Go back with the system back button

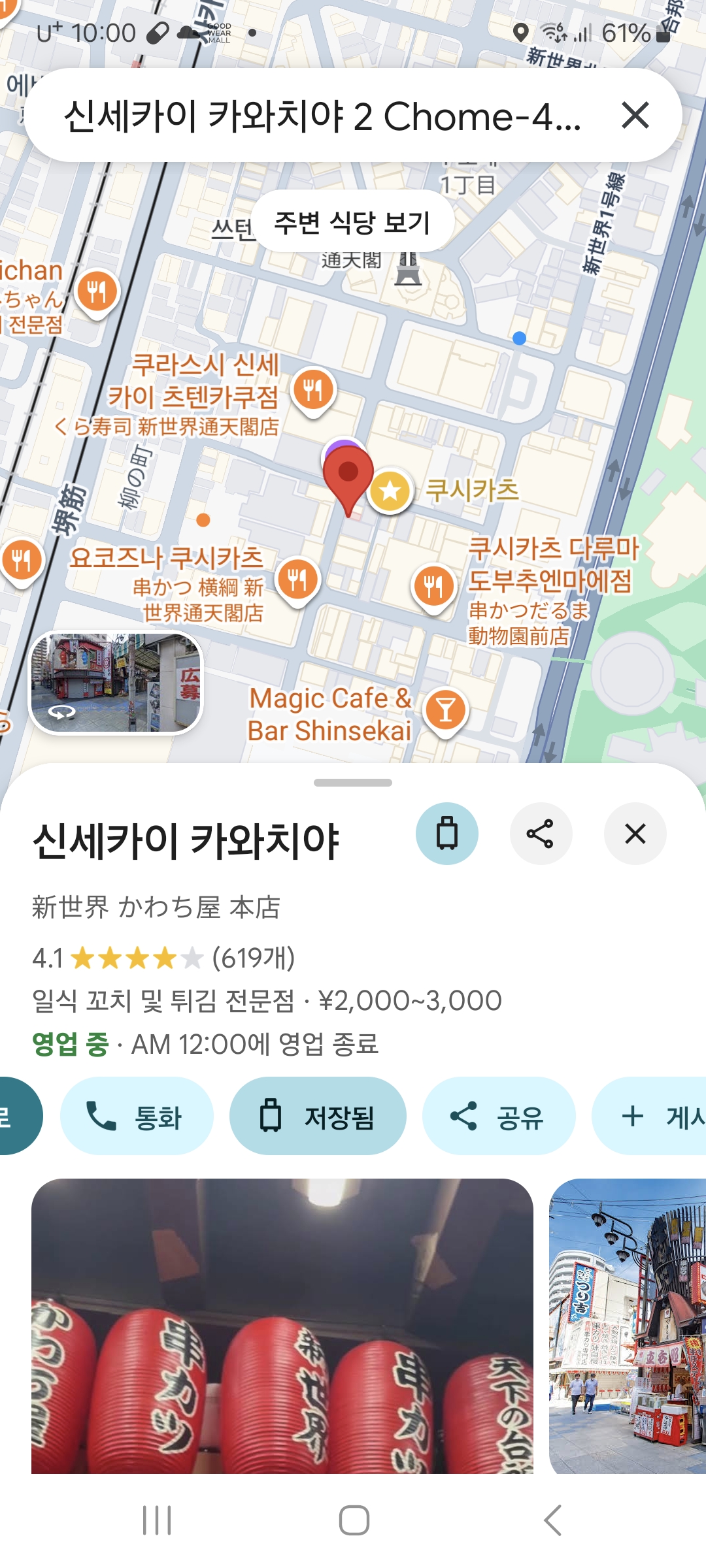click(x=552, y=1520)
